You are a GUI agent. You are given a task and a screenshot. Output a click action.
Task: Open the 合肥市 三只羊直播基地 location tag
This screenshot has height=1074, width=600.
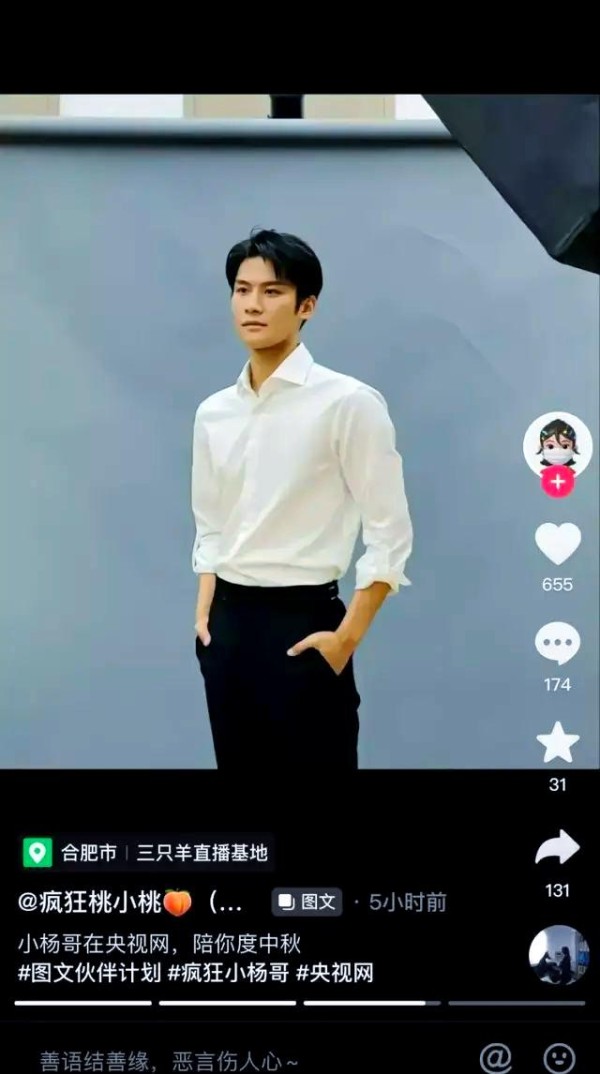click(x=147, y=852)
